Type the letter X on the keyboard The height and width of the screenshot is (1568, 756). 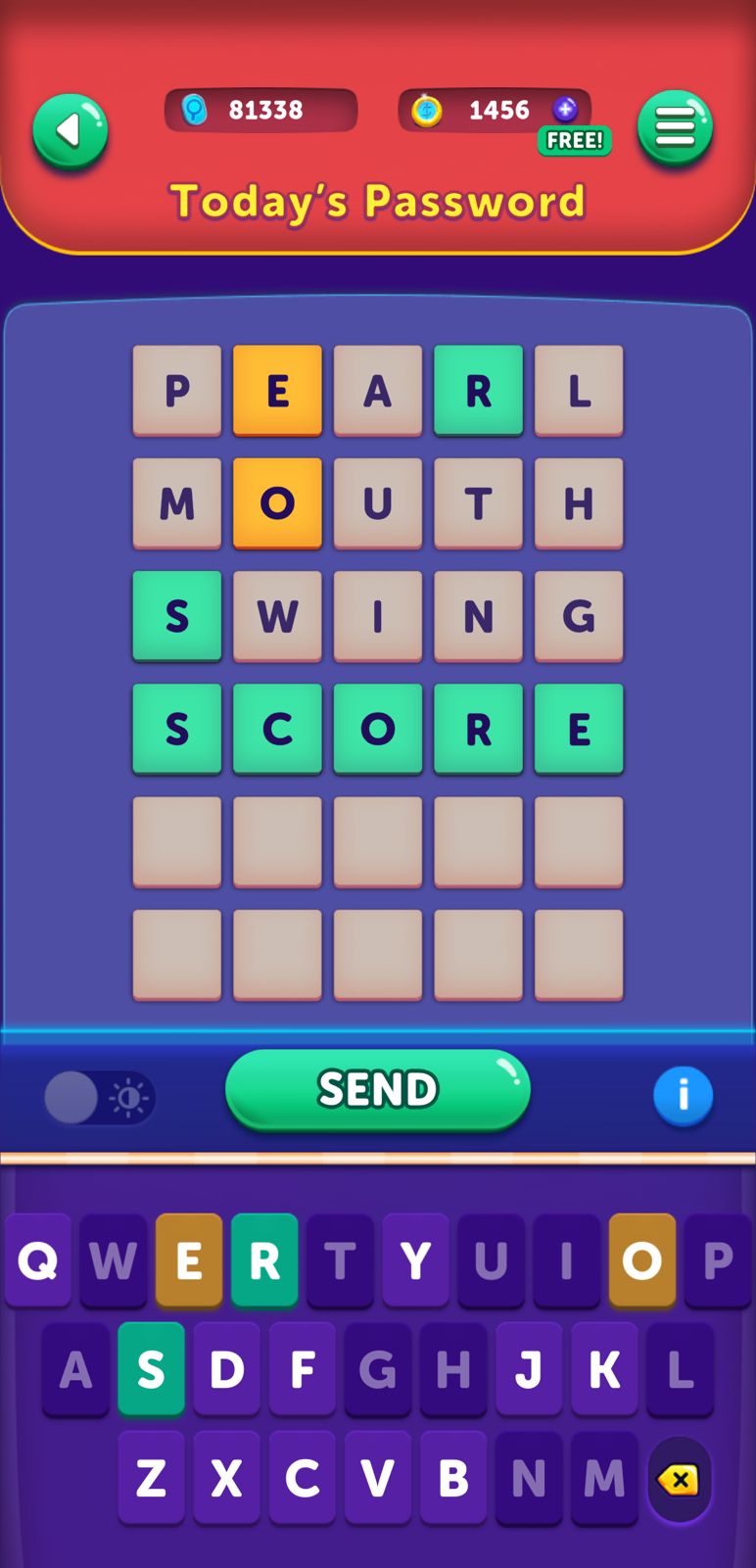coord(226,1478)
